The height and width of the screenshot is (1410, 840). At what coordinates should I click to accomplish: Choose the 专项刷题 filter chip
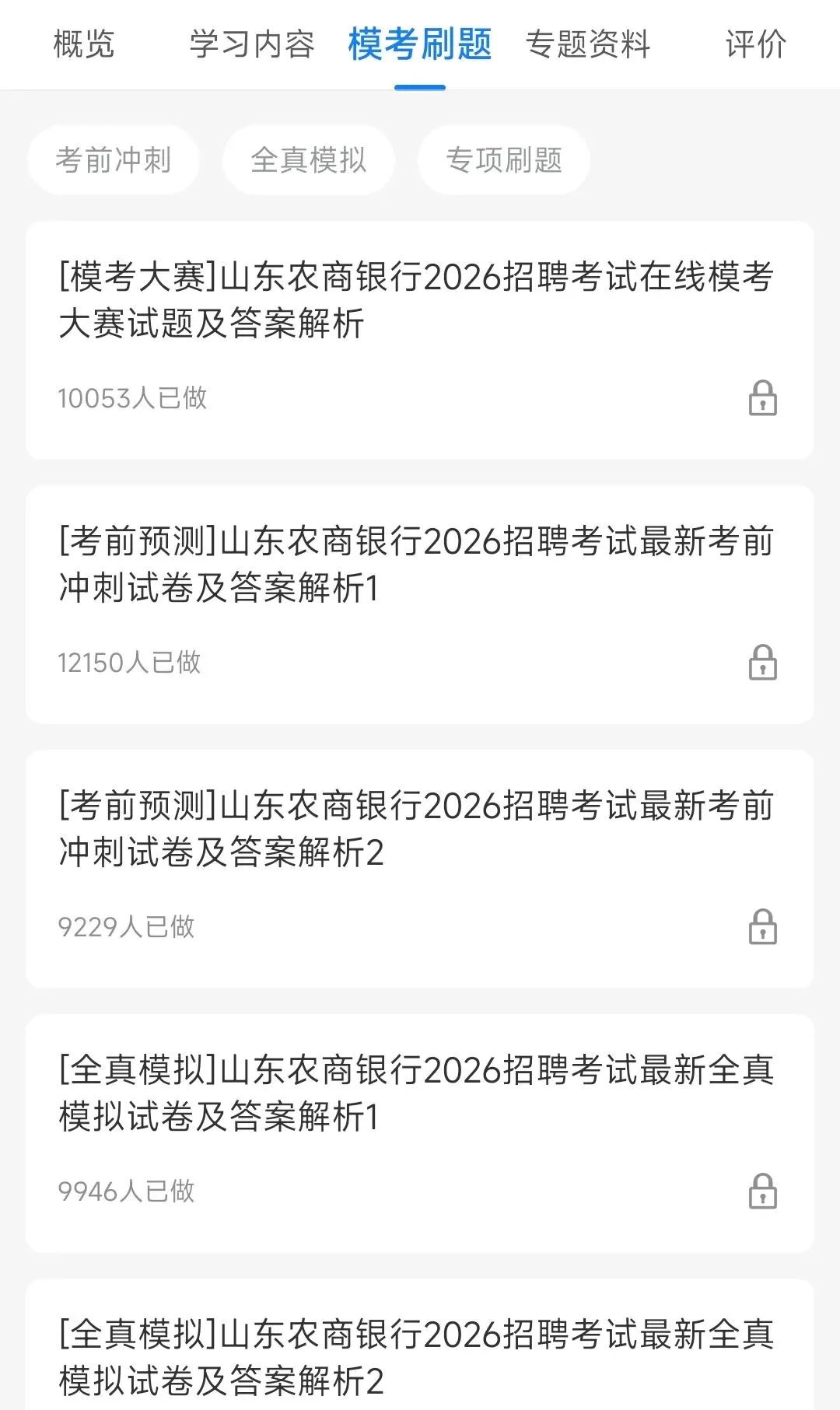click(504, 160)
